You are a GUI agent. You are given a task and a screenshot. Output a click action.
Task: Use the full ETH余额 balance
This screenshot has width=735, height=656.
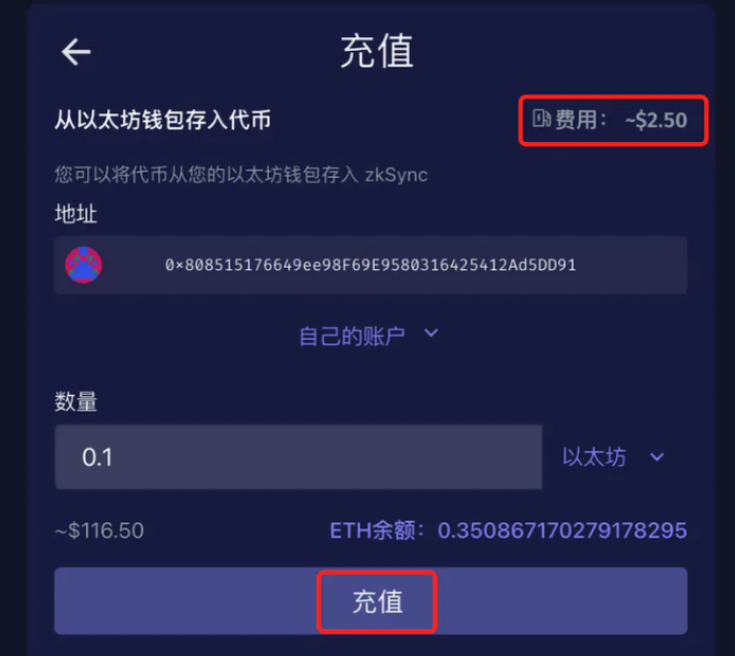point(508,530)
